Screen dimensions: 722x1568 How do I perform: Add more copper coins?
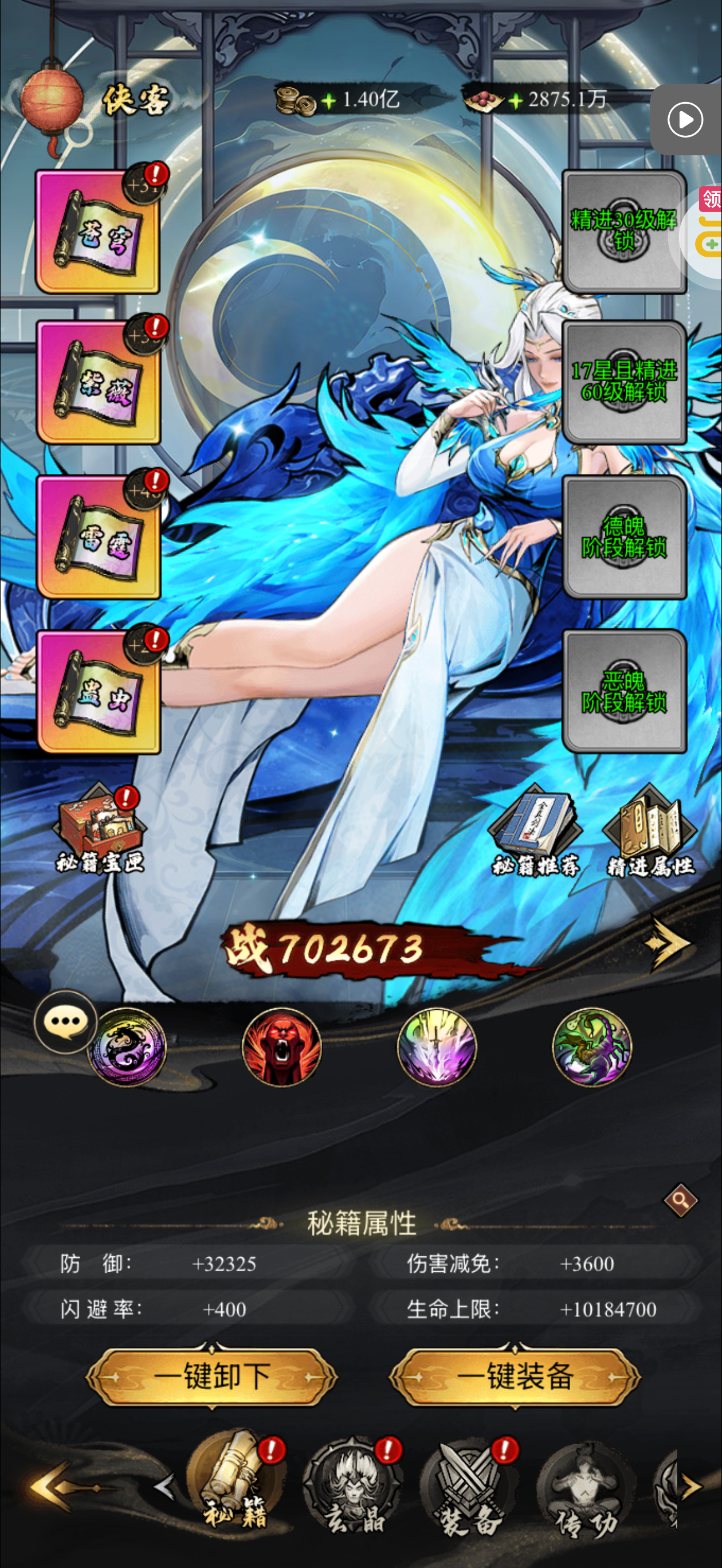click(329, 100)
